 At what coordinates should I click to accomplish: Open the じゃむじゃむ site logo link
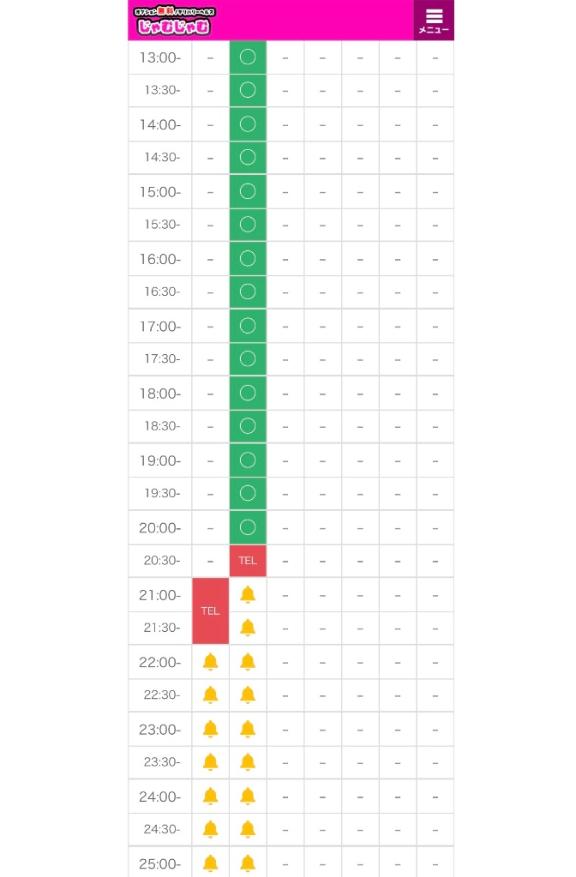(x=174, y=21)
